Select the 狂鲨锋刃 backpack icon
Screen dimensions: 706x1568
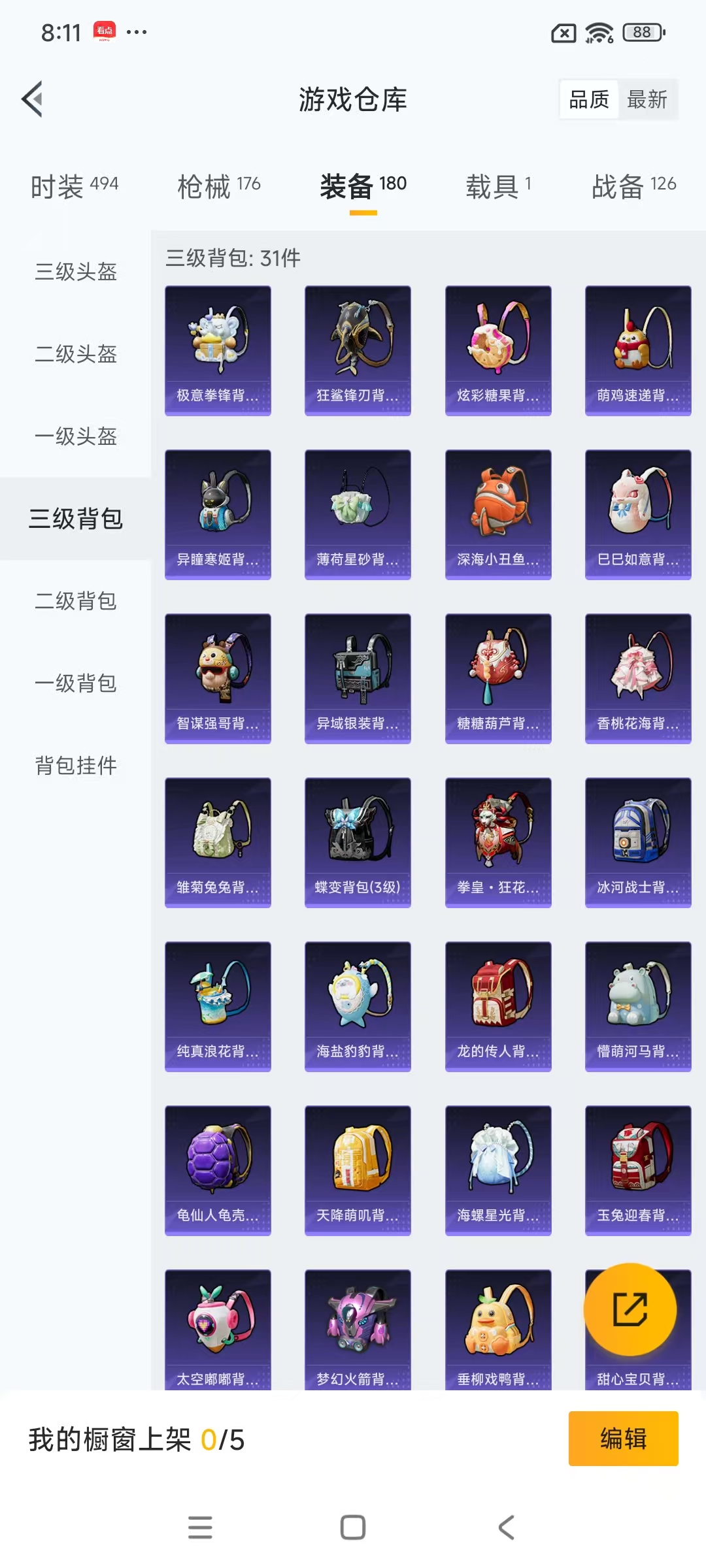(x=357, y=350)
